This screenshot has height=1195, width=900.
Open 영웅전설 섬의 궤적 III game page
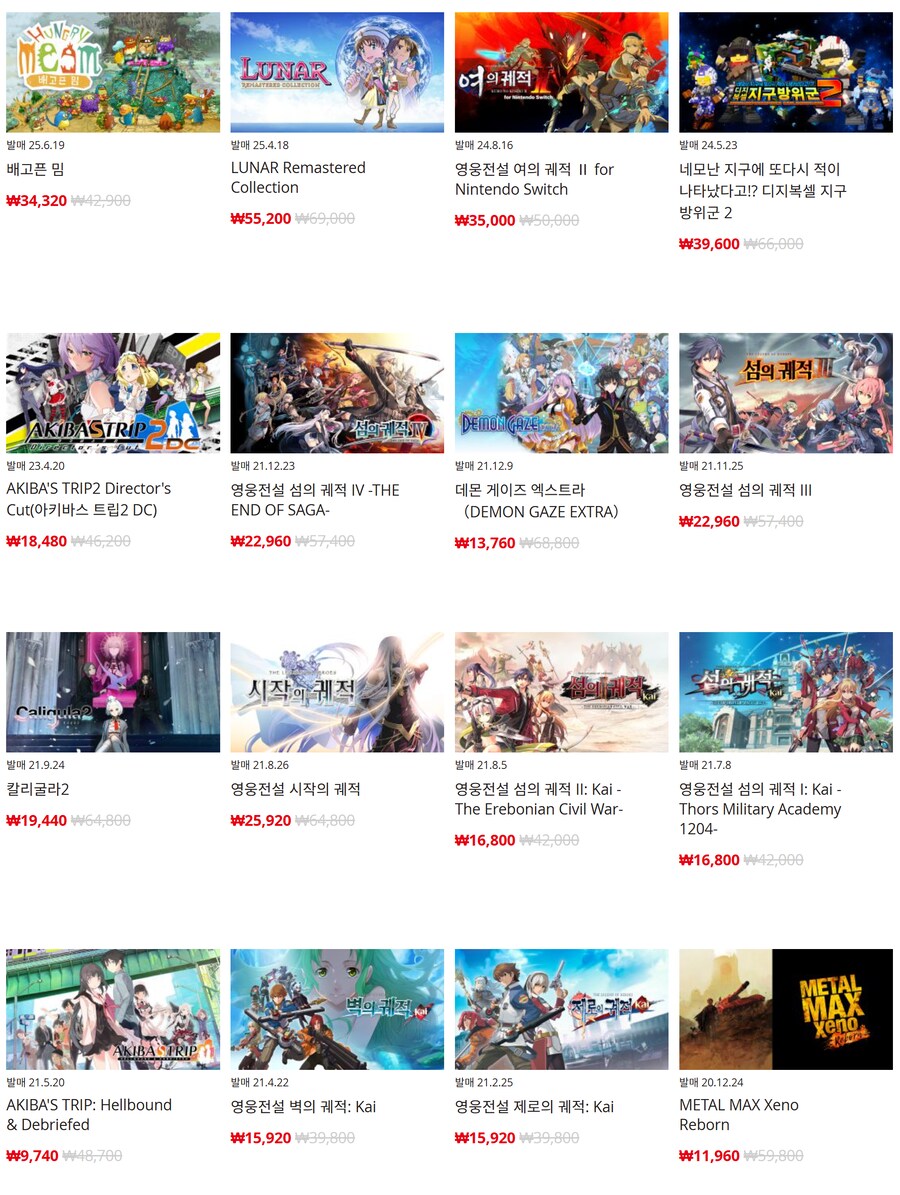tap(785, 393)
